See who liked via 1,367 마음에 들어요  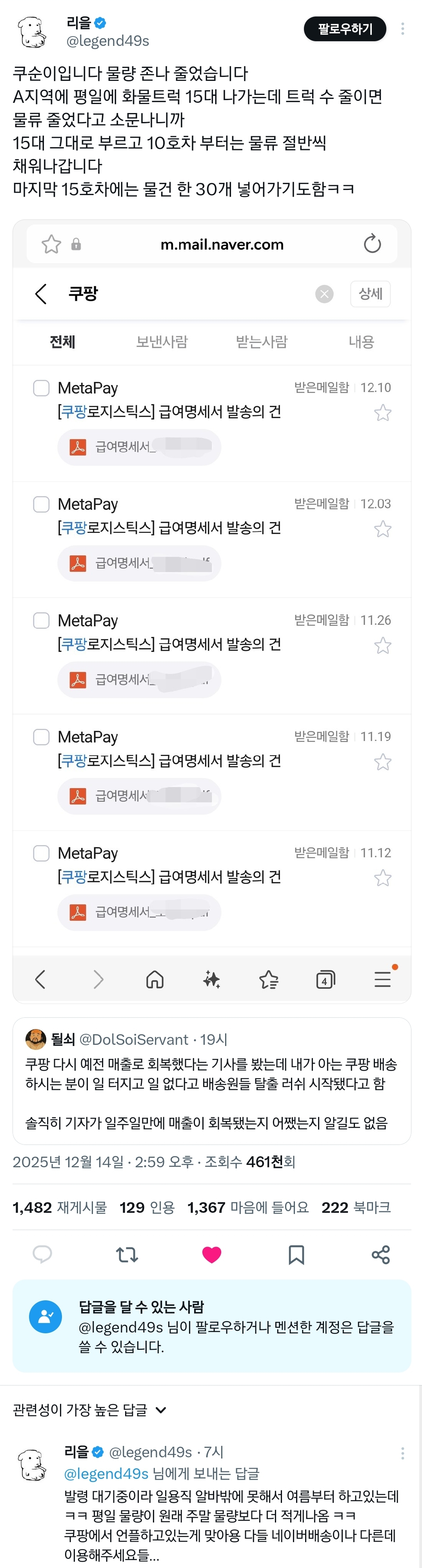pyautogui.click(x=247, y=1208)
